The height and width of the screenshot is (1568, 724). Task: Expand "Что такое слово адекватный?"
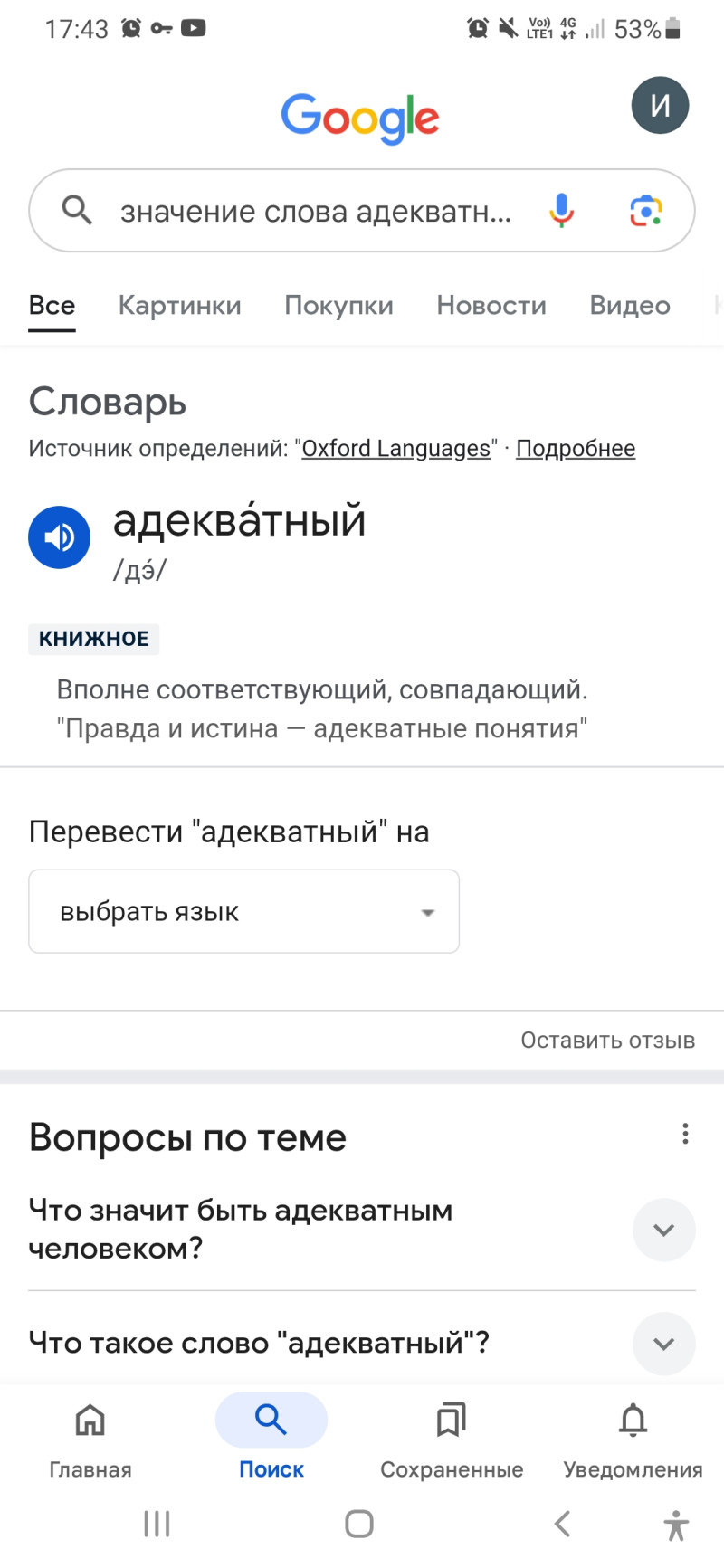663,1343
